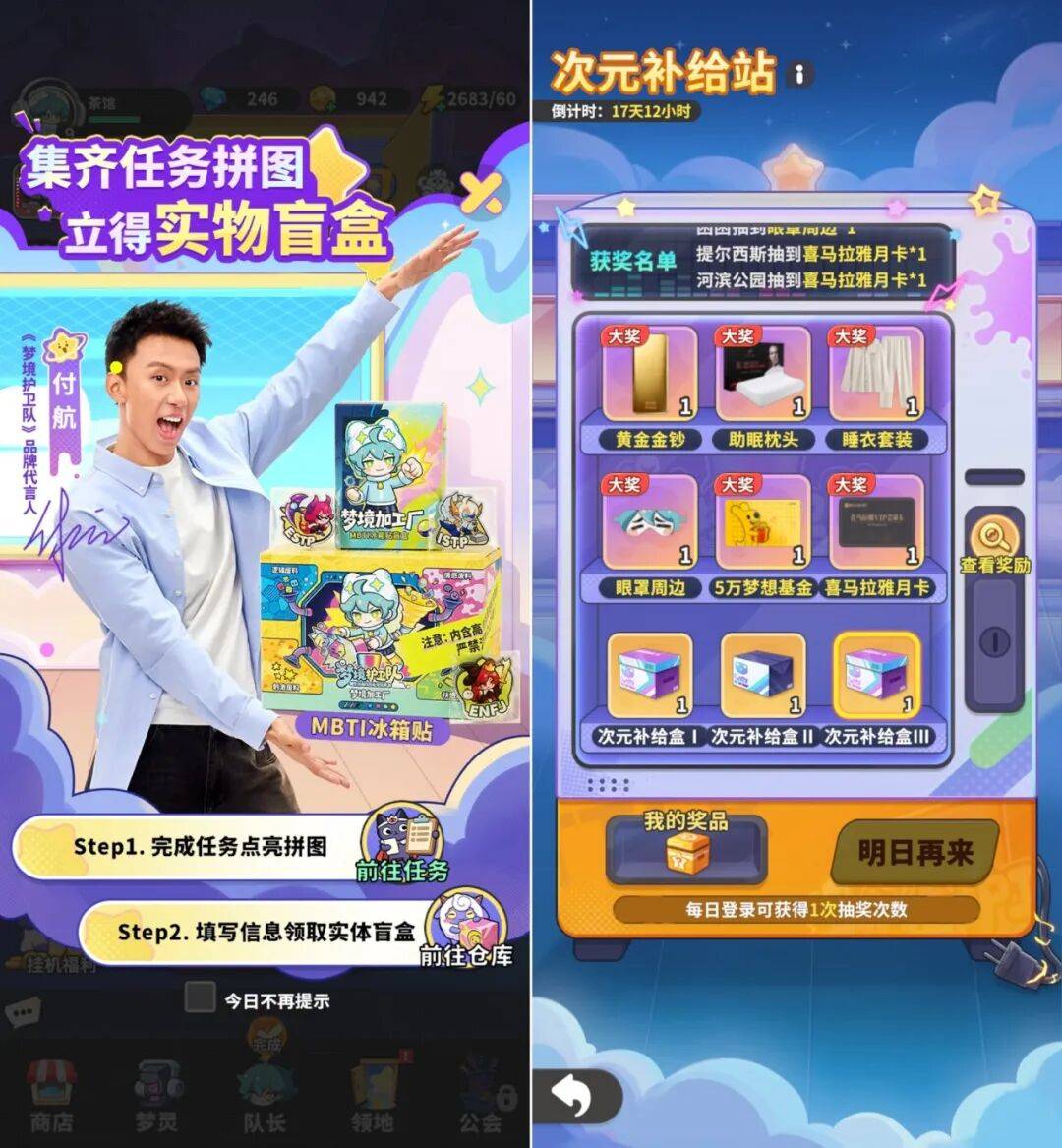Image resolution: width=1062 pixels, height=1148 pixels.
Task: Open 我的奖品 prize box
Action: click(x=685, y=848)
